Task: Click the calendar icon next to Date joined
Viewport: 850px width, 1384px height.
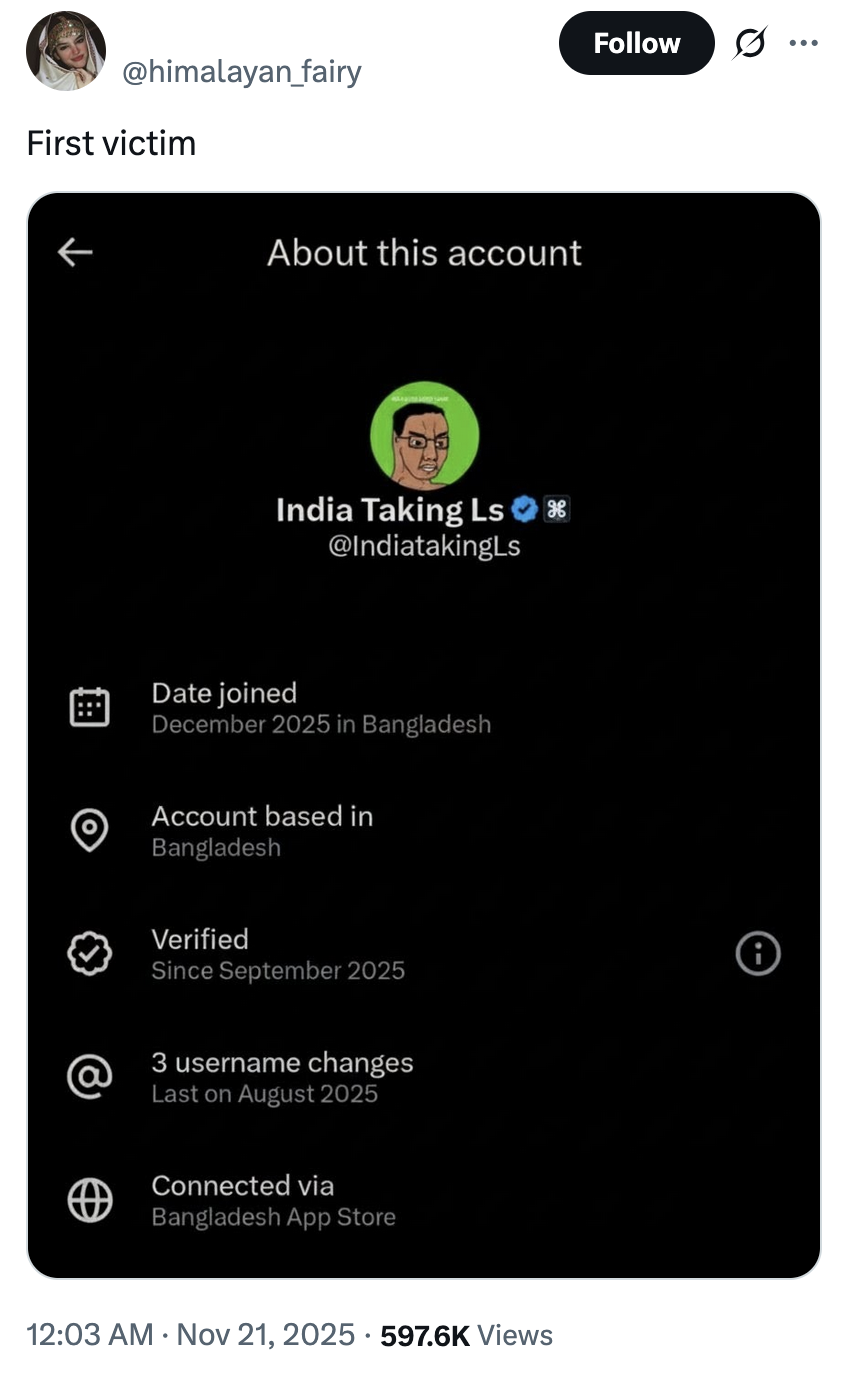Action: click(90, 706)
